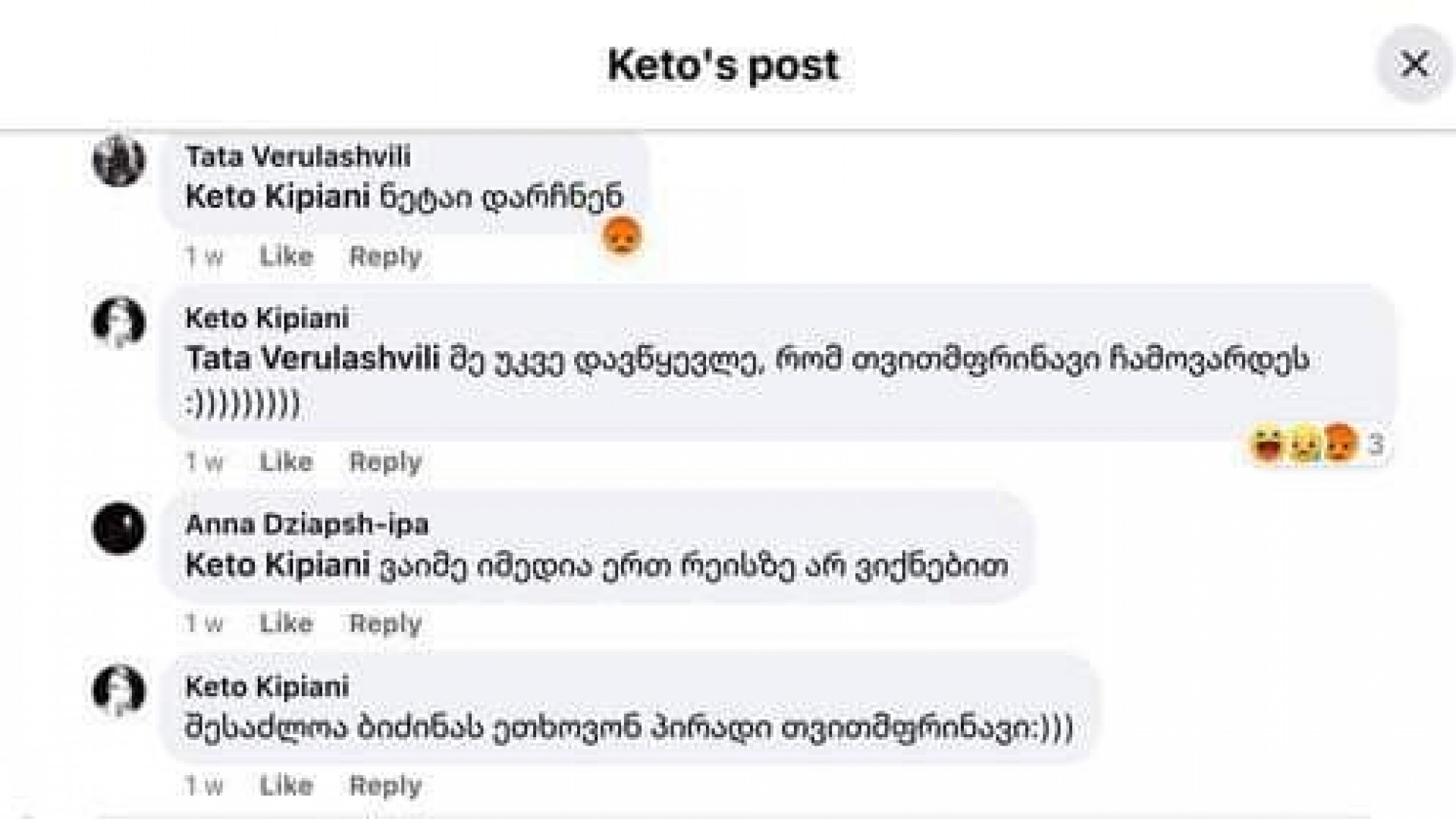The image size is (1456, 819).
Task: Open Anna Dziapsh-ipa's profile picture
Action: (x=119, y=529)
